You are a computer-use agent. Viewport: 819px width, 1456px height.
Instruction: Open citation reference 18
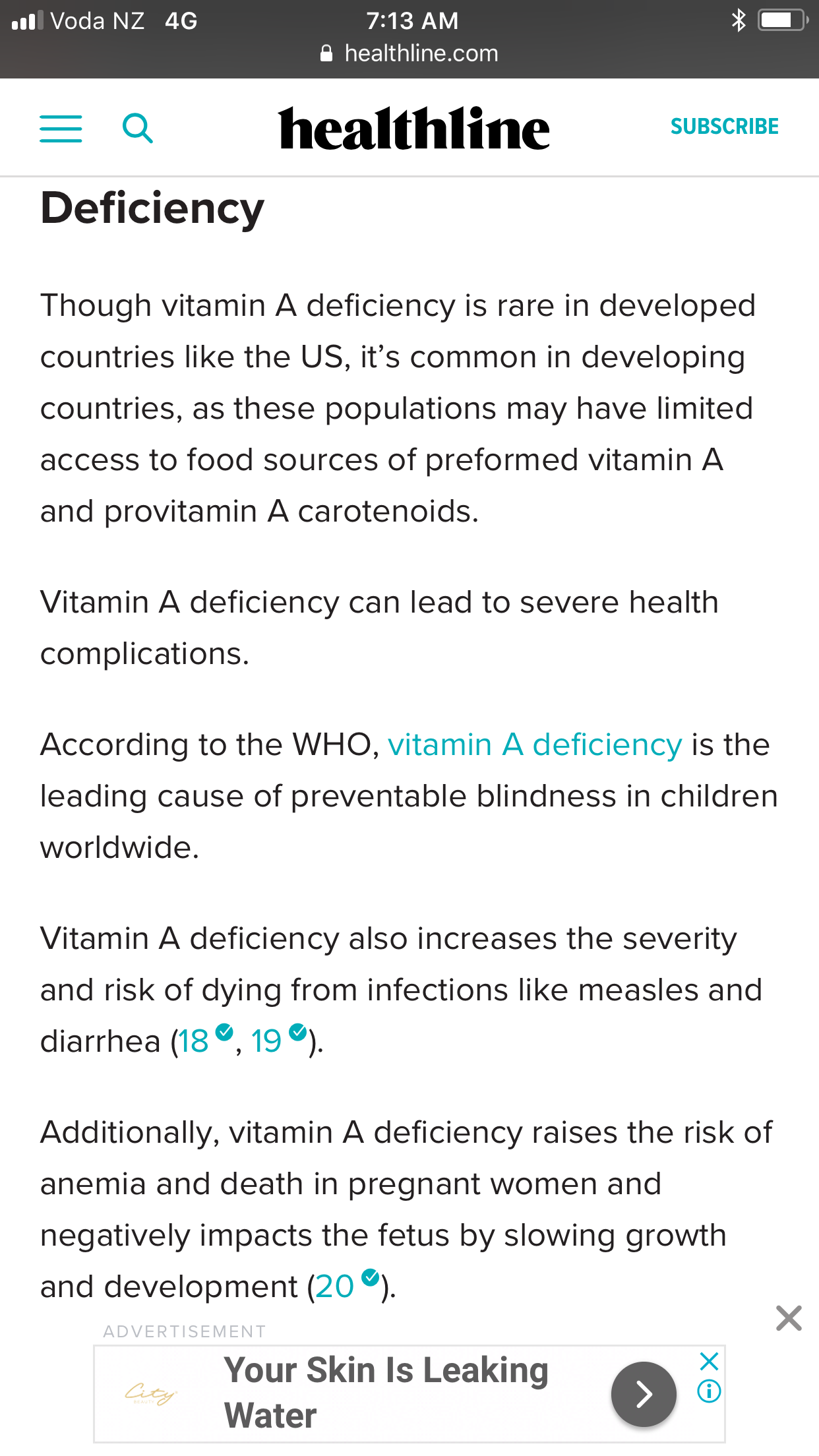tap(206, 1040)
